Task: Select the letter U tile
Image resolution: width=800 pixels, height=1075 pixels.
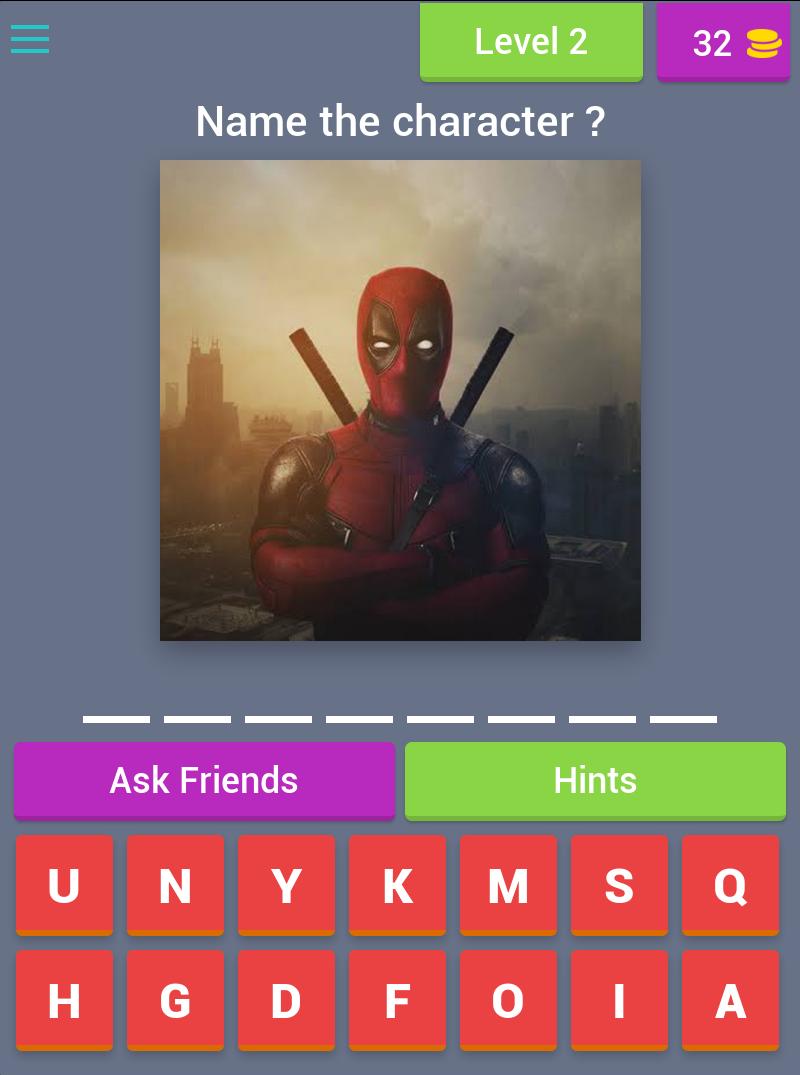Action: [x=64, y=885]
